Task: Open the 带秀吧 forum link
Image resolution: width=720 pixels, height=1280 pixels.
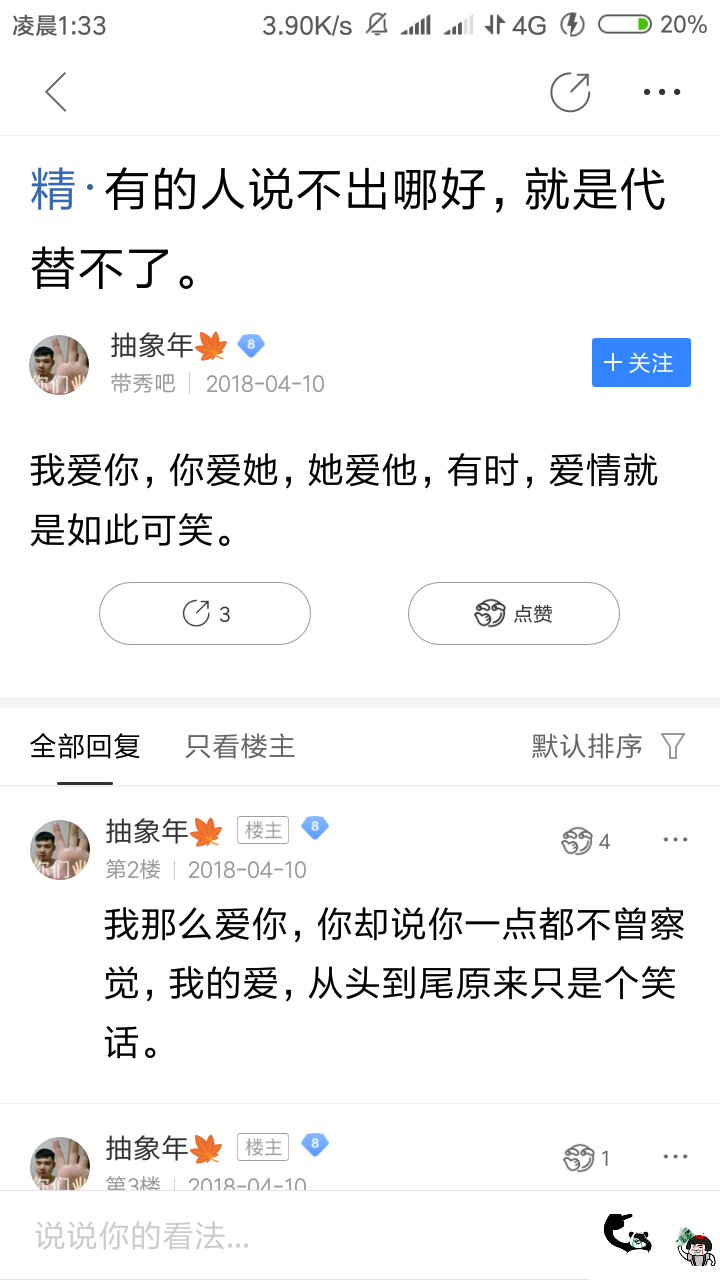Action: click(x=142, y=383)
